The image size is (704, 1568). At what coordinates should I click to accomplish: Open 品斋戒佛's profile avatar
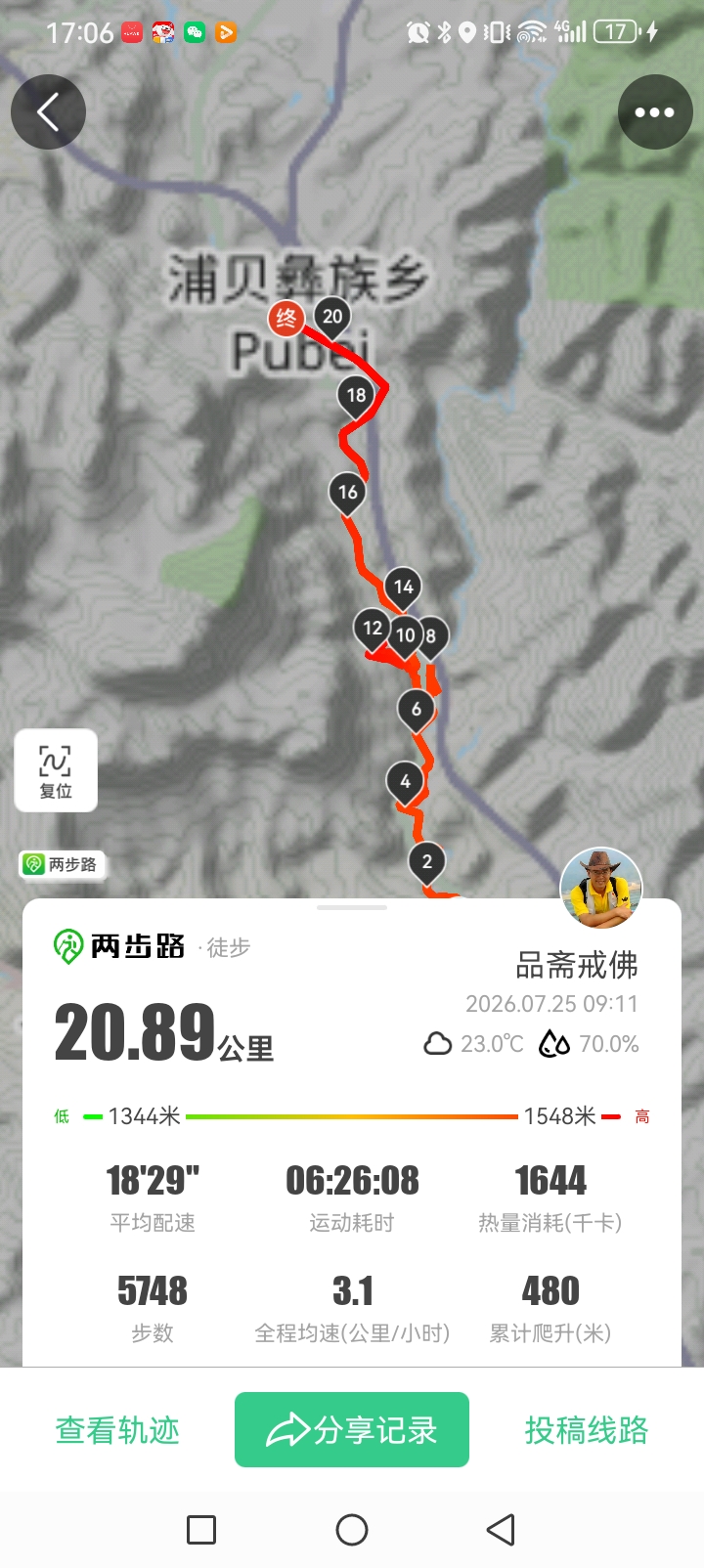point(600,889)
